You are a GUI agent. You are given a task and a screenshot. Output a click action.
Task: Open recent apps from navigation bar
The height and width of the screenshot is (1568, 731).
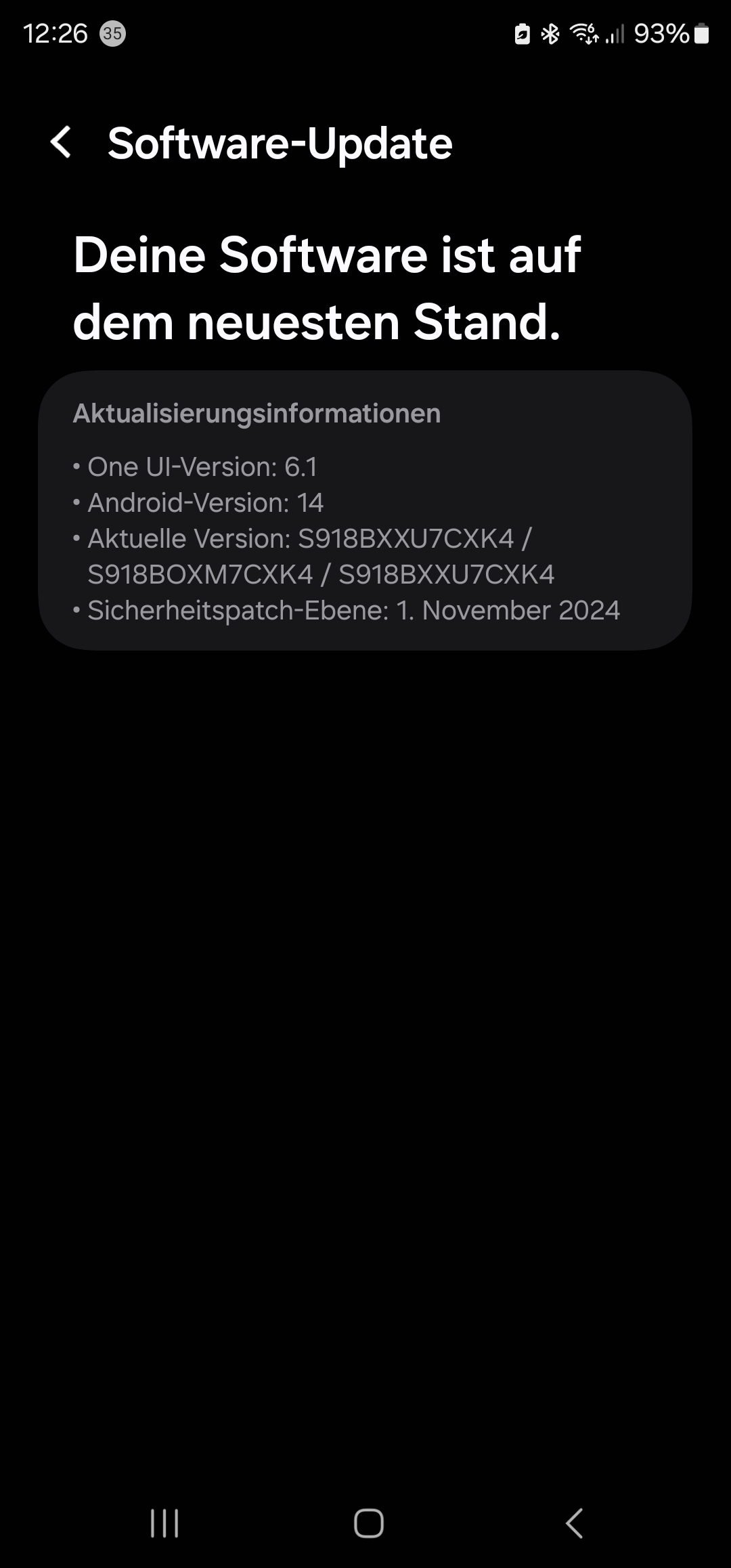pyautogui.click(x=164, y=1523)
